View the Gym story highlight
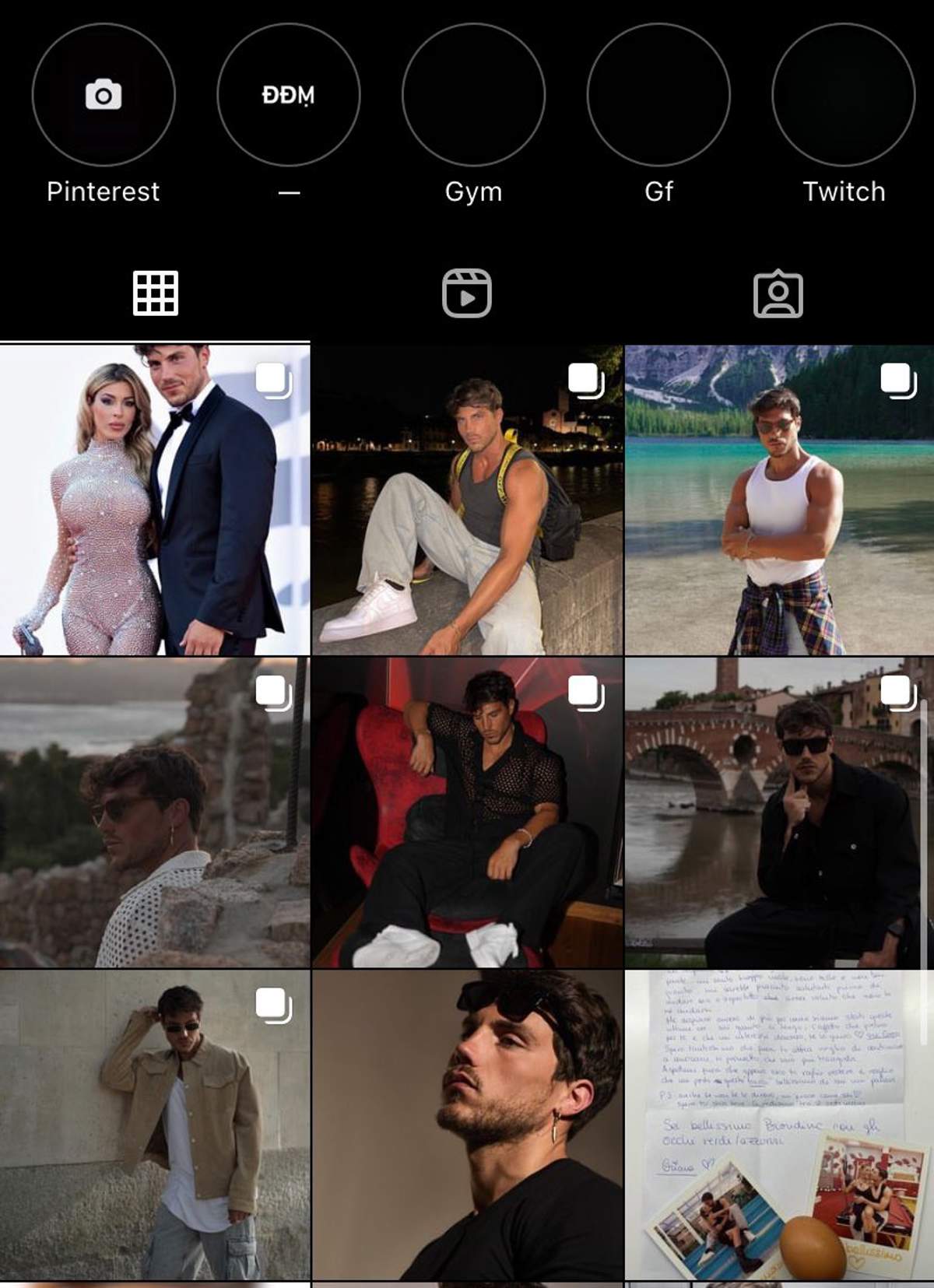934x1288 pixels. [473, 95]
